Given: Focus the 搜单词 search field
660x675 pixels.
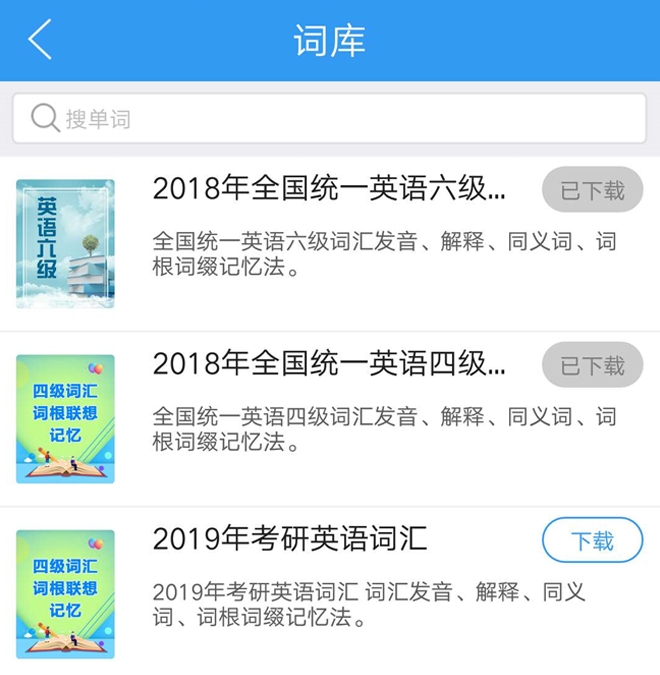Looking at the screenshot, I should (330, 119).
